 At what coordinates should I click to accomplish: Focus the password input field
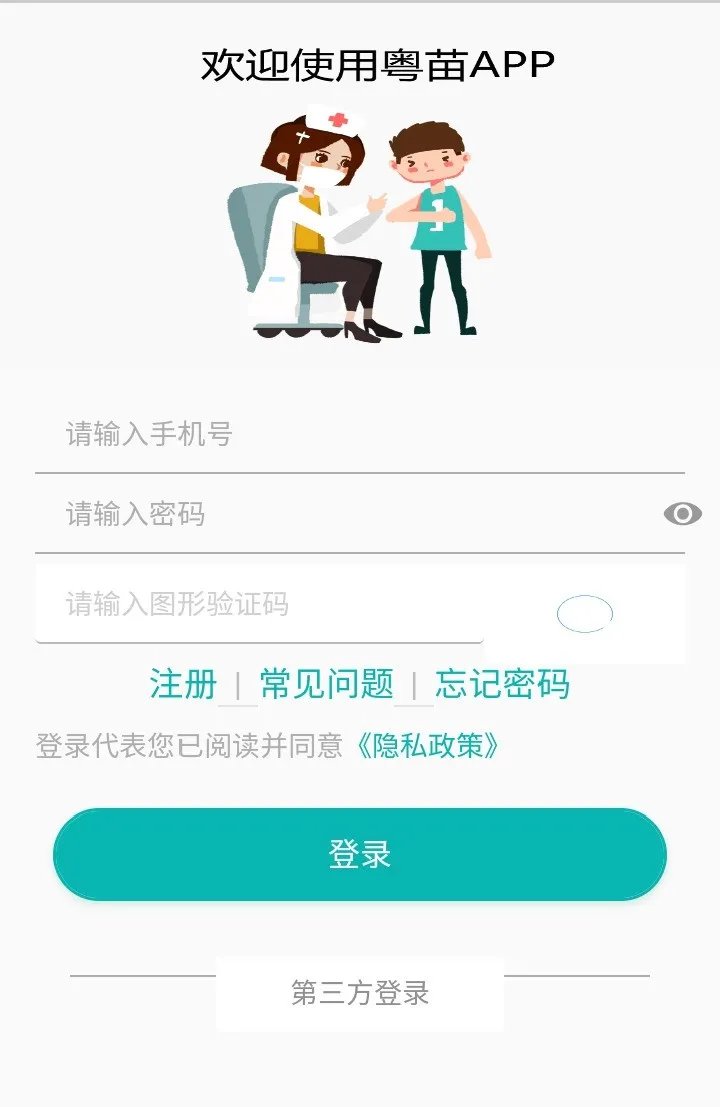click(x=340, y=514)
